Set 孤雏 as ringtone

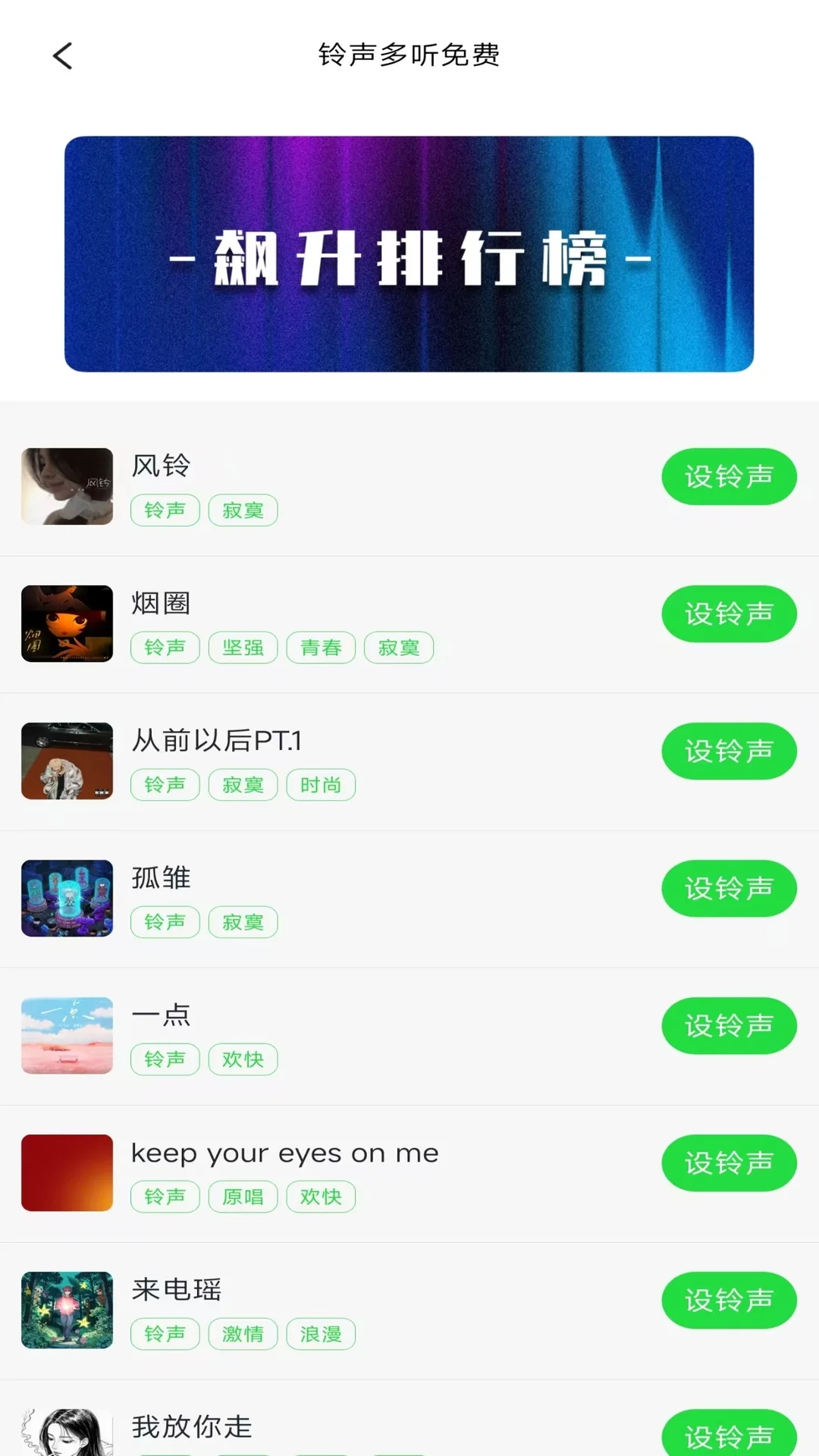729,888
